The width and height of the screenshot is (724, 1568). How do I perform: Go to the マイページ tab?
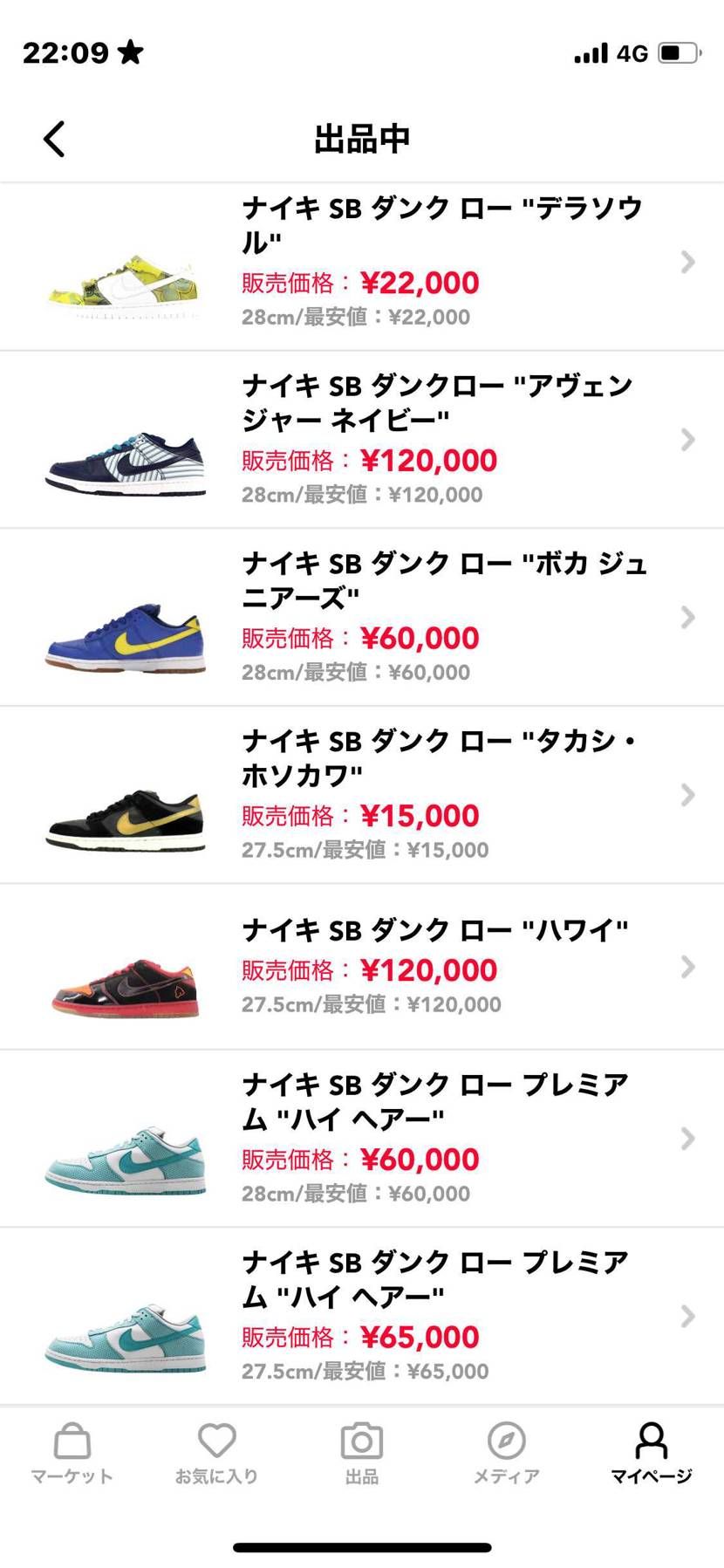(651, 1454)
